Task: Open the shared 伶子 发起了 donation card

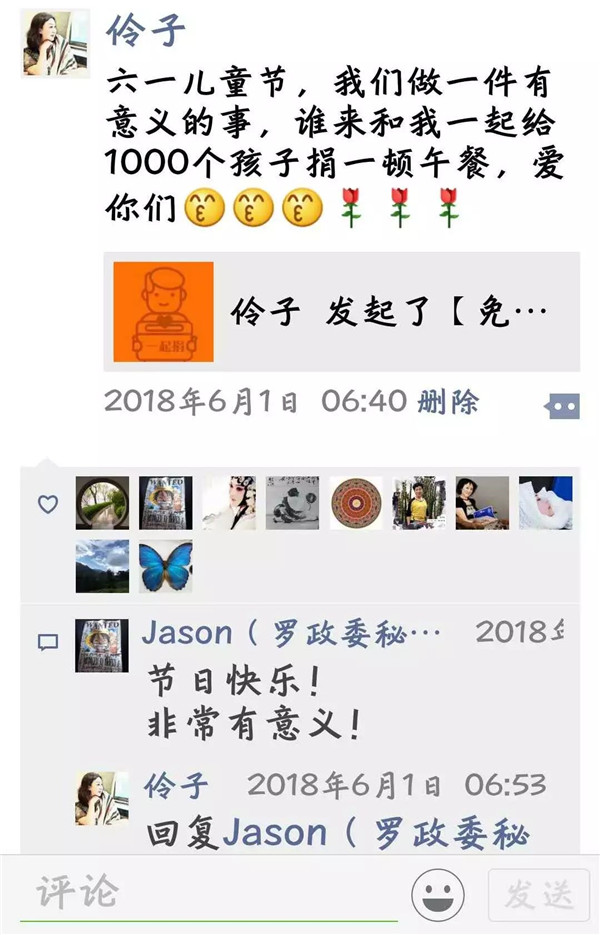Action: pyautogui.click(x=341, y=312)
